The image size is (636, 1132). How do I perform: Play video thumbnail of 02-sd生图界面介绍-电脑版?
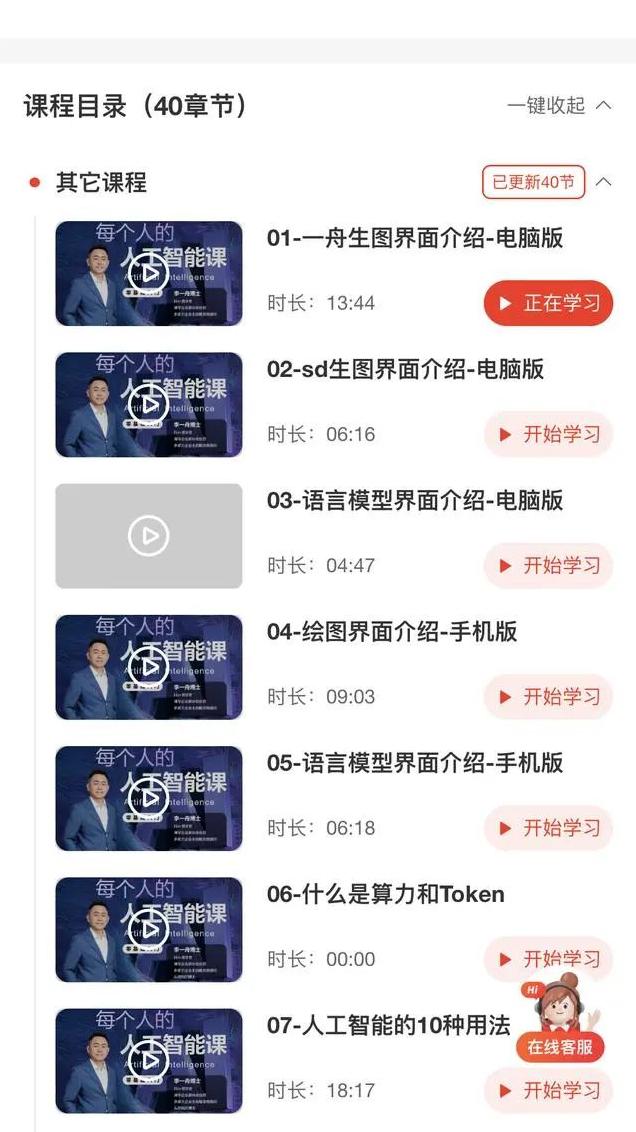(x=149, y=404)
